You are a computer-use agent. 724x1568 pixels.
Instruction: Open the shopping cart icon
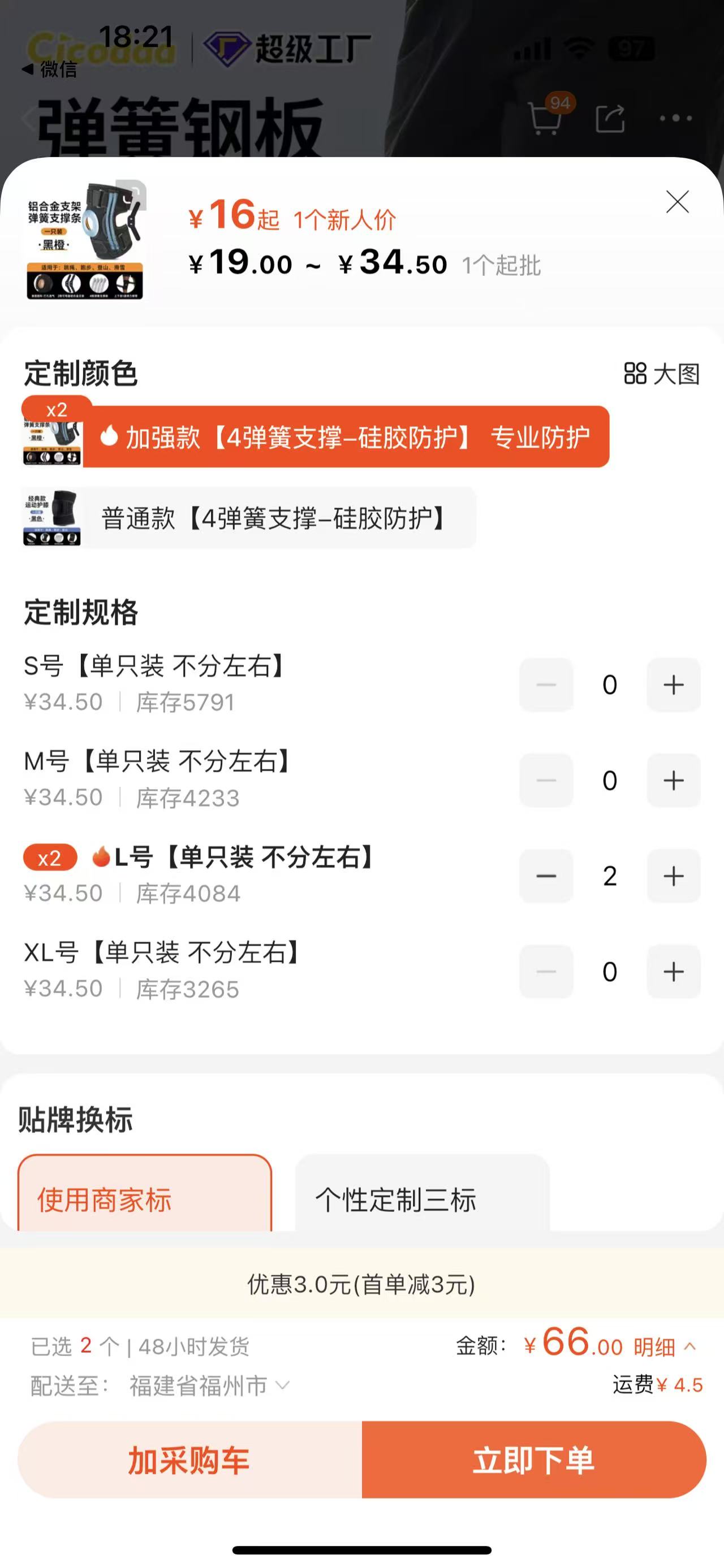click(x=546, y=118)
